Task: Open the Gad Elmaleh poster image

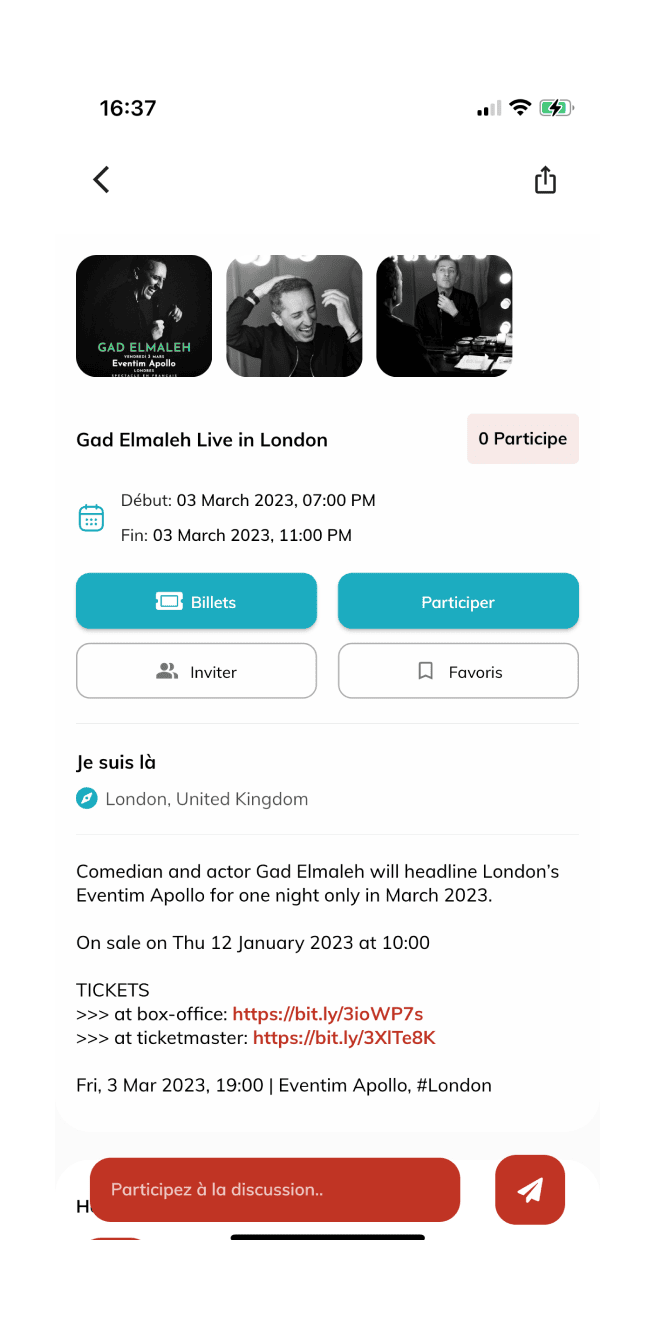Action: pos(144,316)
